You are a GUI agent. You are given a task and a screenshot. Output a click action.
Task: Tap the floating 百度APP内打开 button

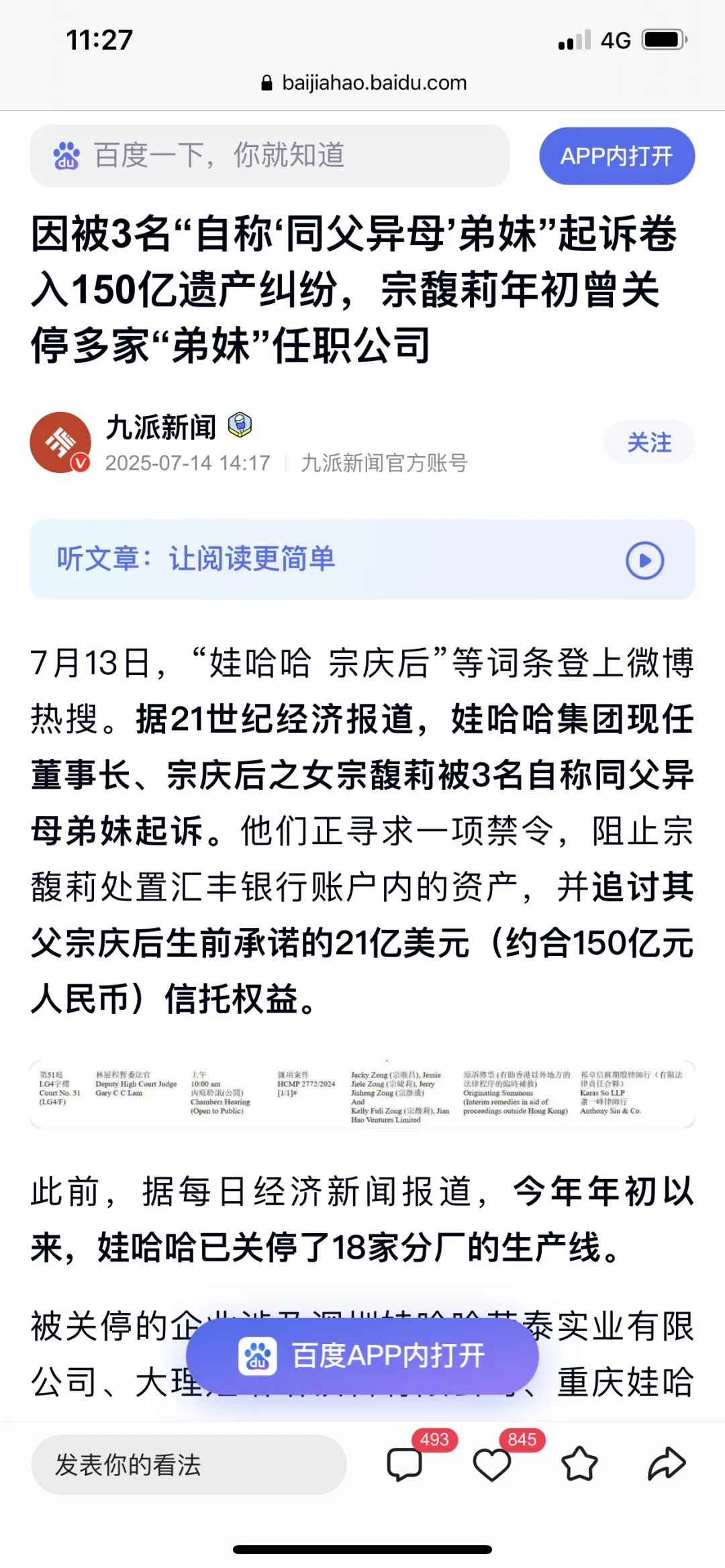click(362, 1356)
